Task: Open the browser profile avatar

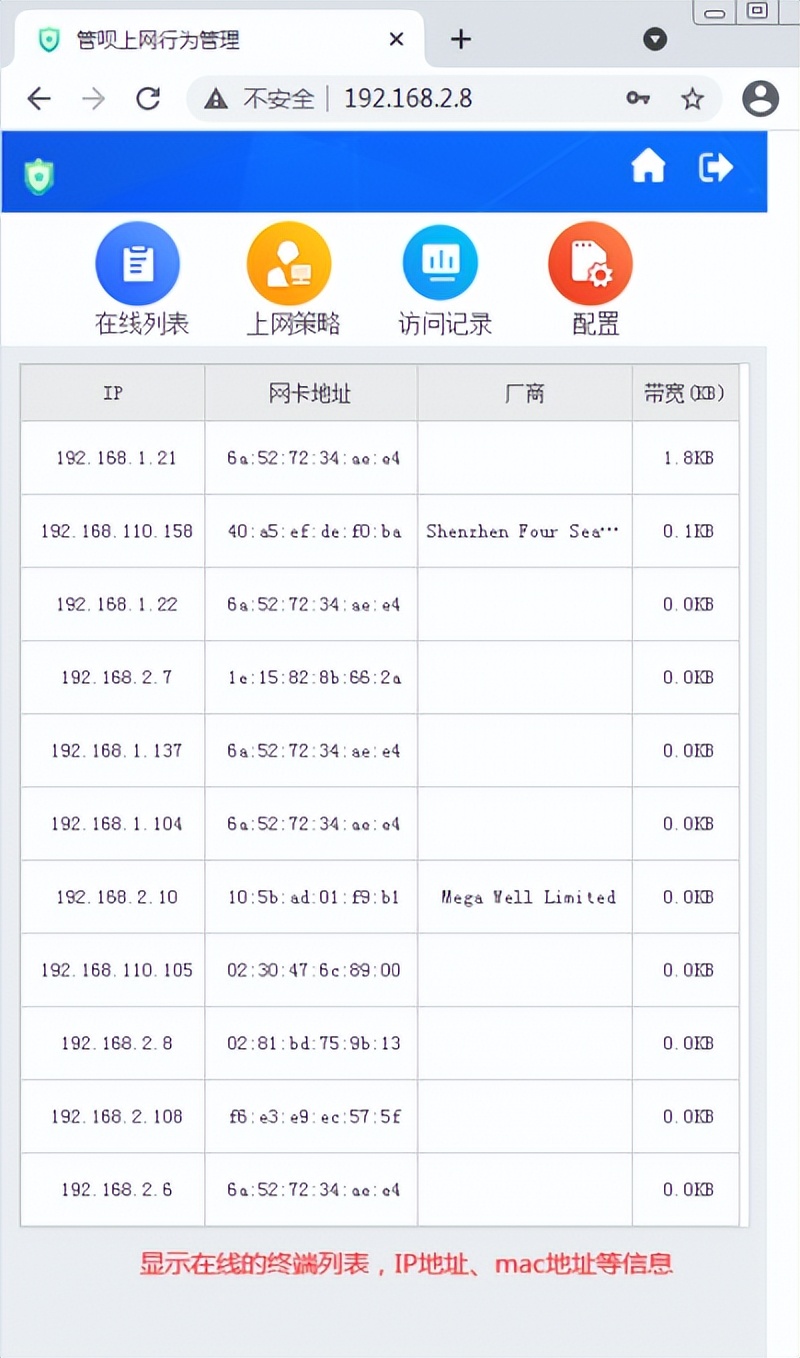Action: tap(760, 98)
